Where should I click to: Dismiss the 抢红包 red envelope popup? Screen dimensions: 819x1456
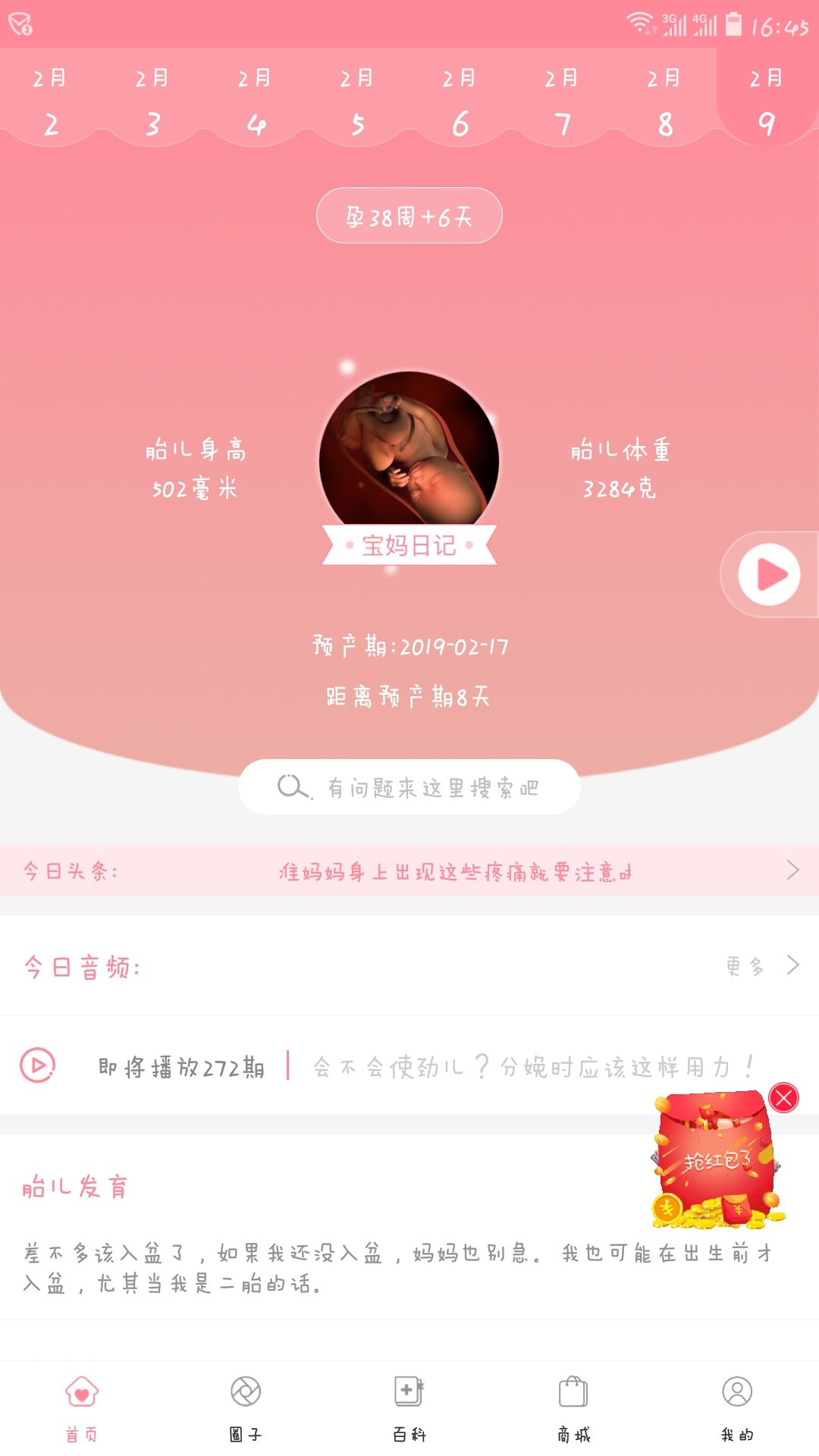click(x=783, y=1097)
